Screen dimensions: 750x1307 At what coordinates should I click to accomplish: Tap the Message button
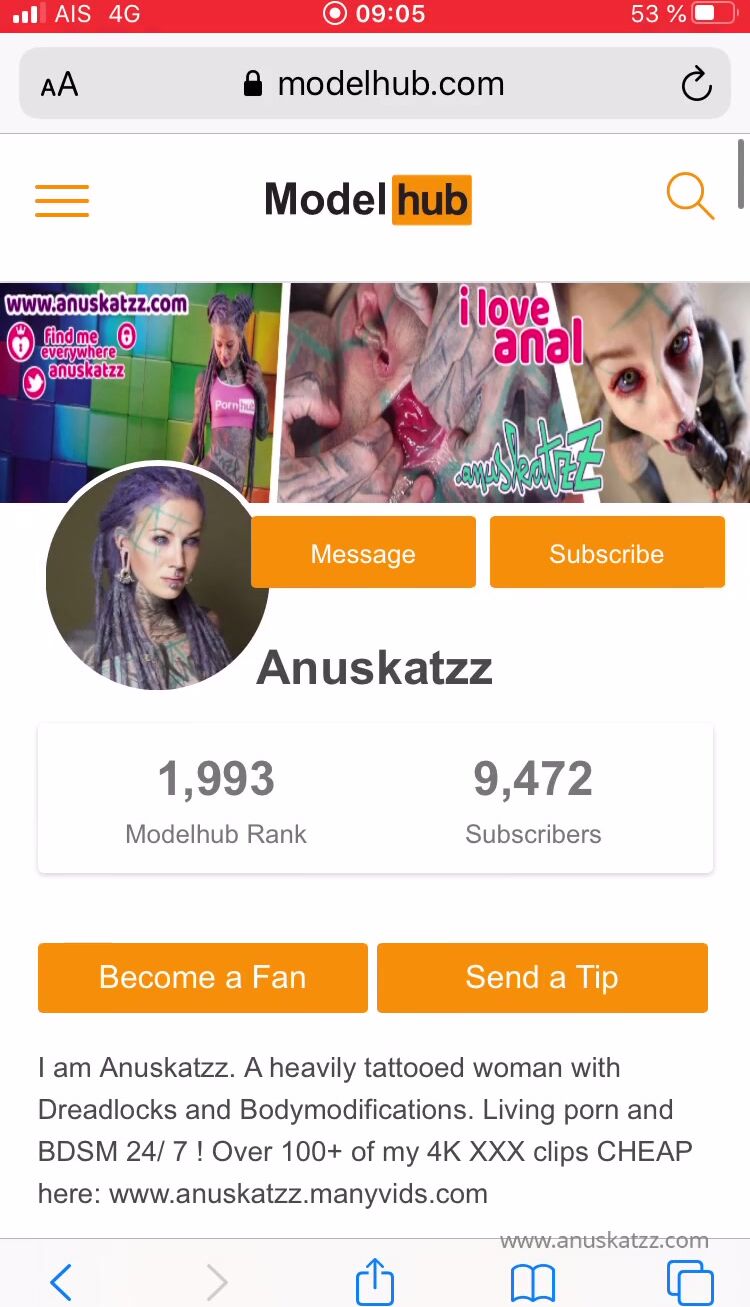tap(363, 553)
